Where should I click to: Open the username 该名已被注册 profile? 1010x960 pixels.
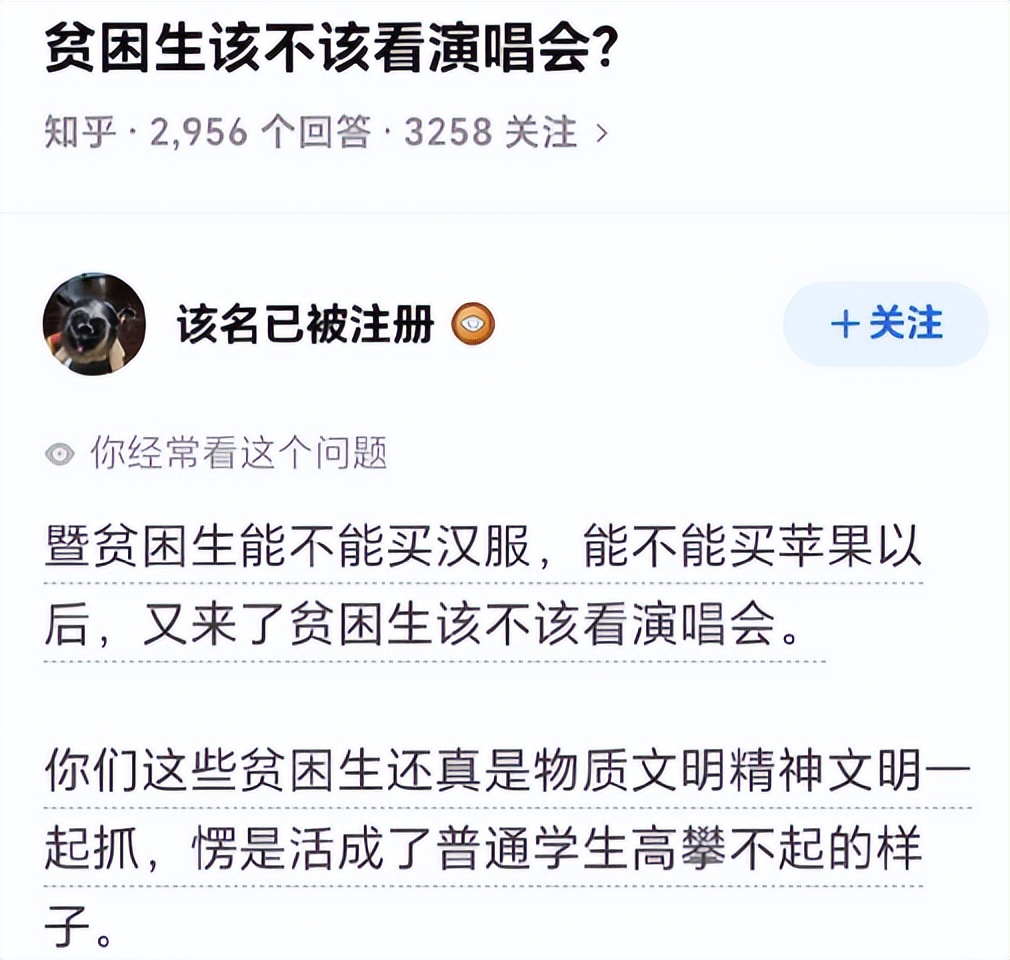click(x=305, y=324)
